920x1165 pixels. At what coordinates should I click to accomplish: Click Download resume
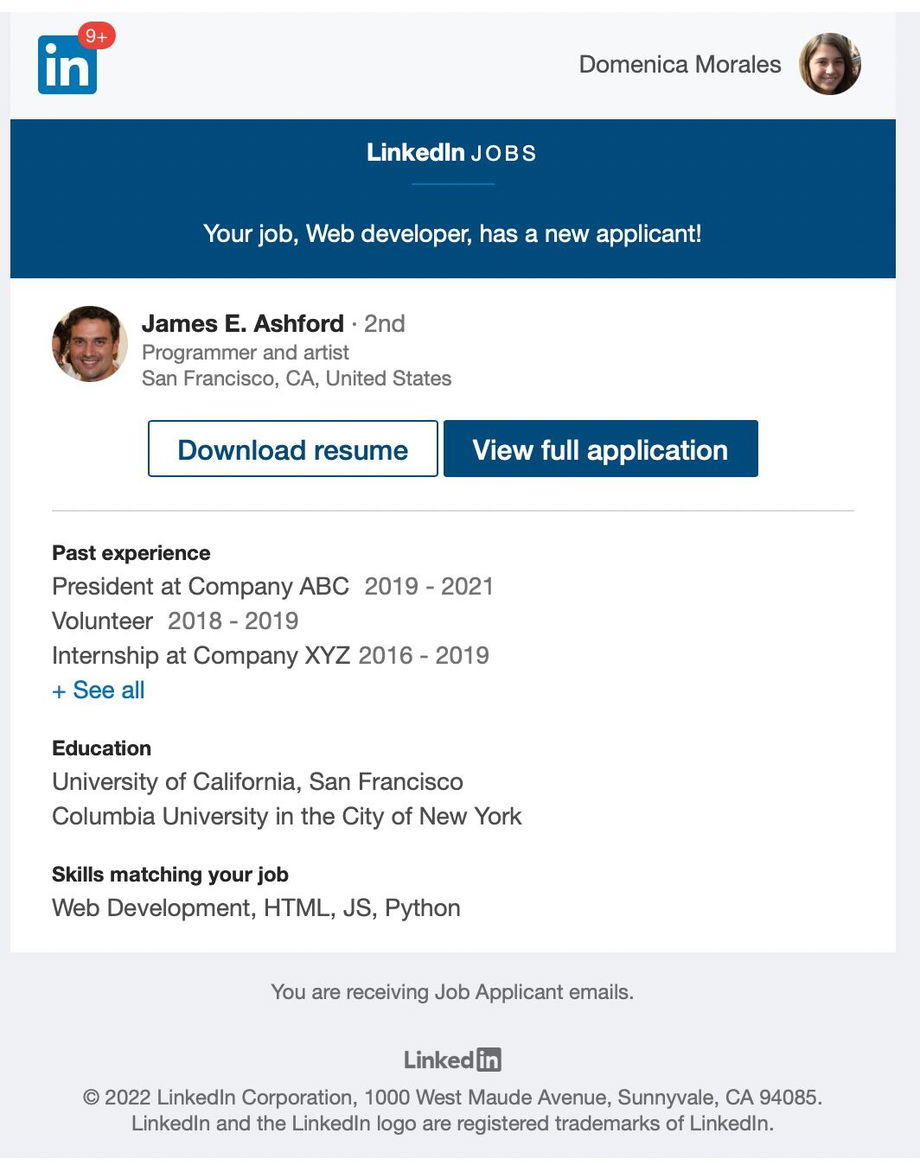pyautogui.click(x=292, y=449)
